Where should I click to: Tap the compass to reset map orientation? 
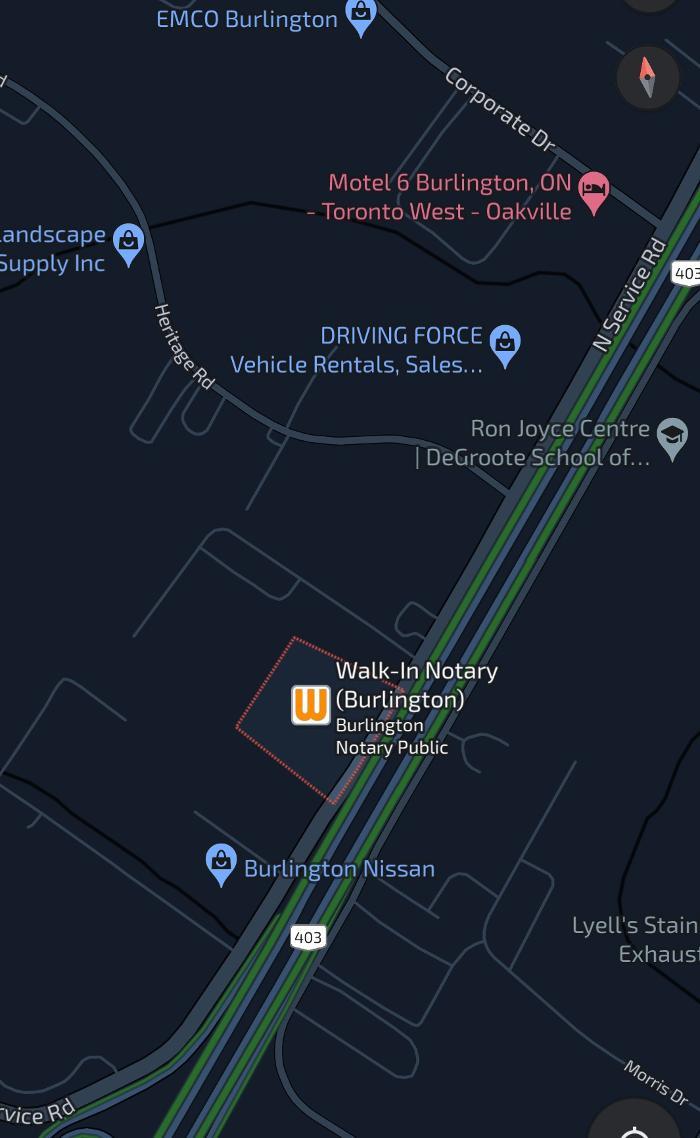(x=647, y=78)
